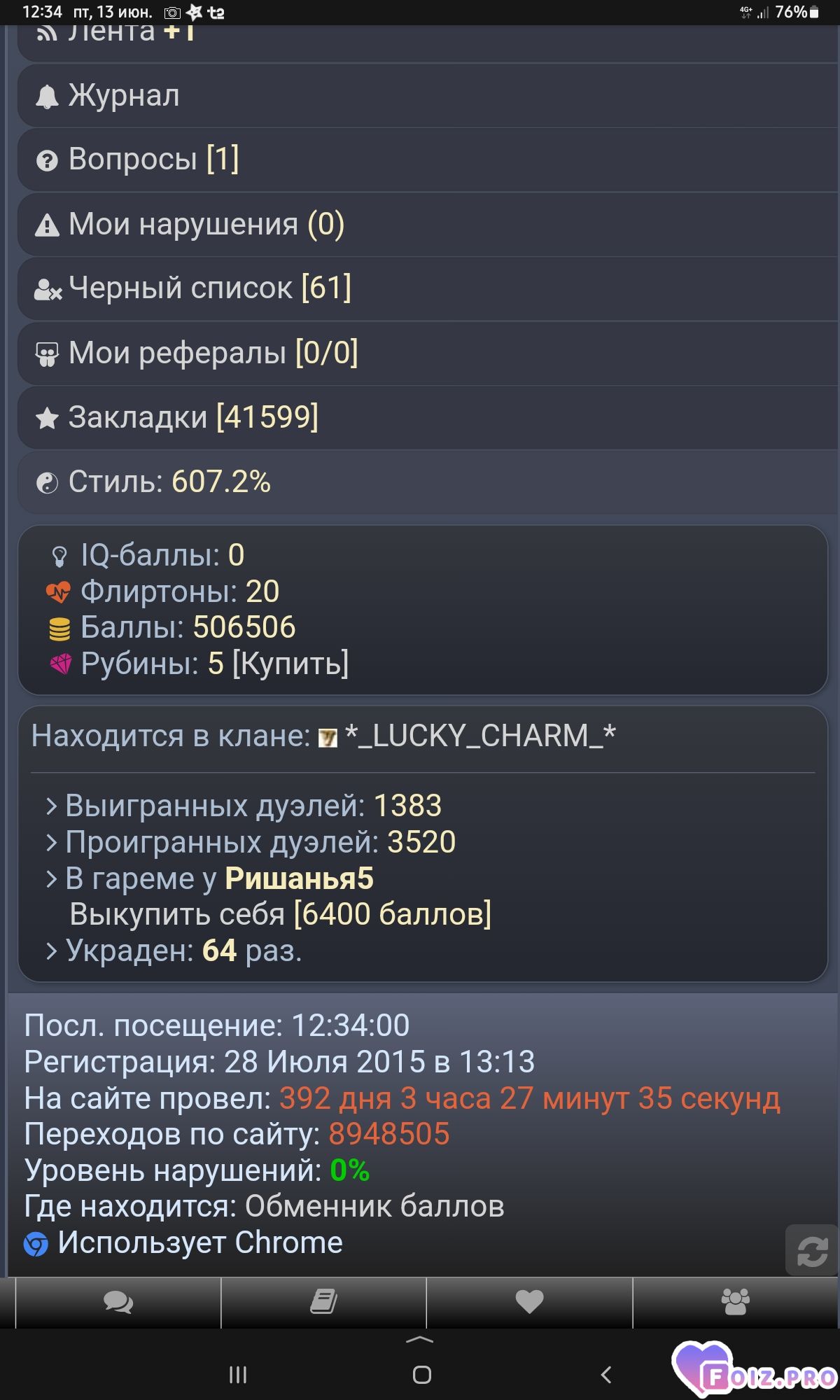This screenshot has width=840, height=1400.
Task: Tap [Купить] to buy rubies
Action: click(x=290, y=664)
